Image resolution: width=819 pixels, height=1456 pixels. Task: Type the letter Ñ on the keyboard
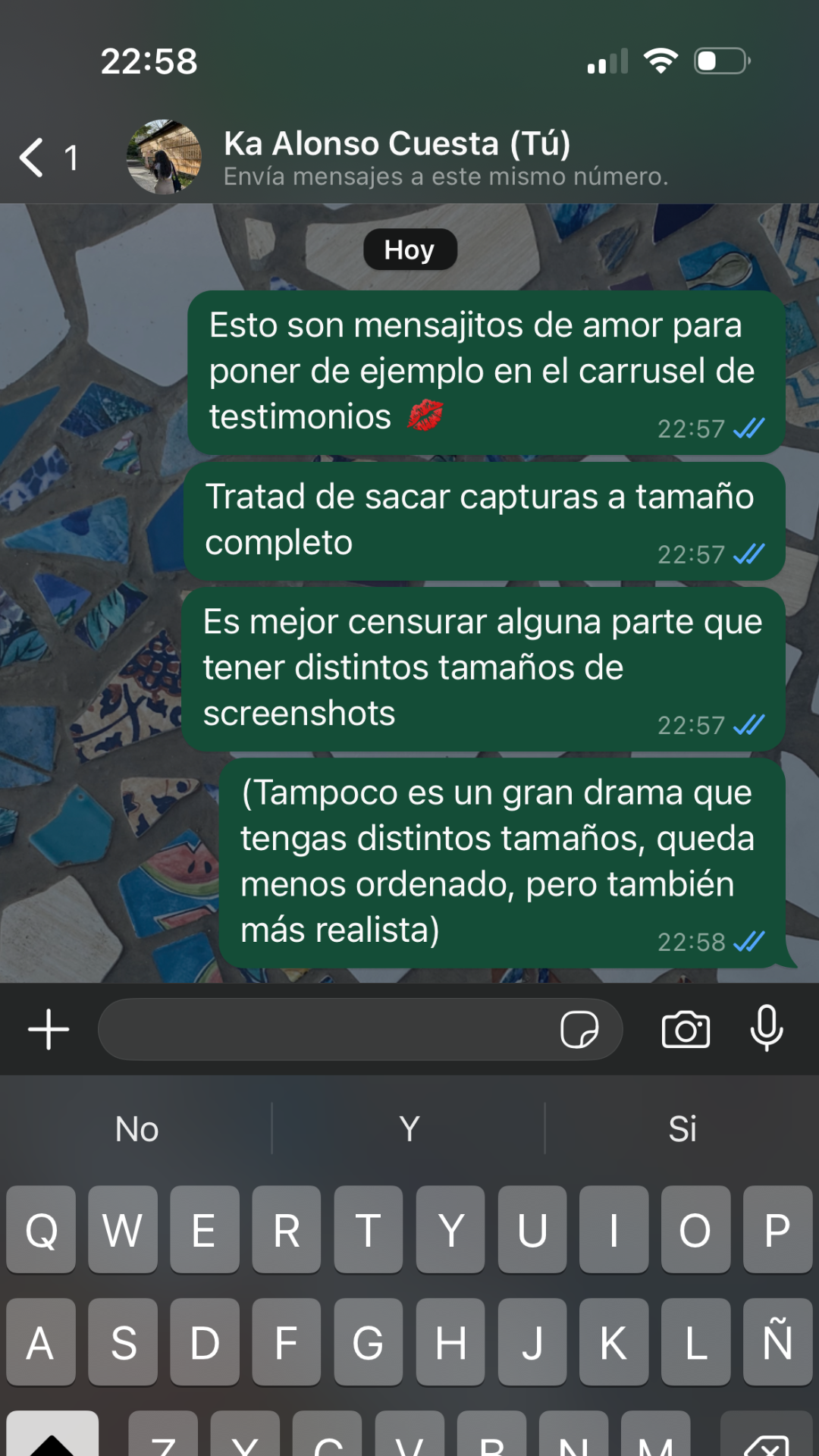tap(777, 1341)
